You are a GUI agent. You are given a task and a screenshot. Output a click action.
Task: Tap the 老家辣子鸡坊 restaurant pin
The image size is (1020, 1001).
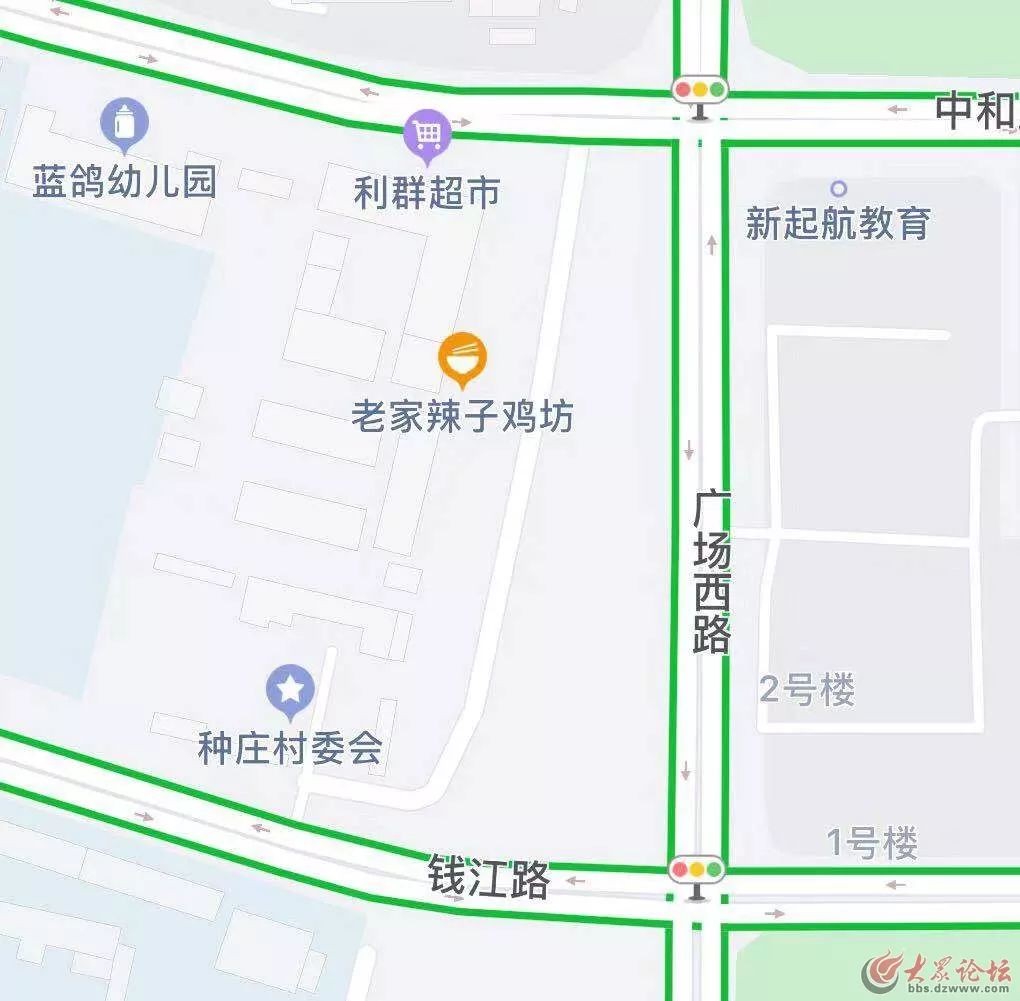click(463, 358)
